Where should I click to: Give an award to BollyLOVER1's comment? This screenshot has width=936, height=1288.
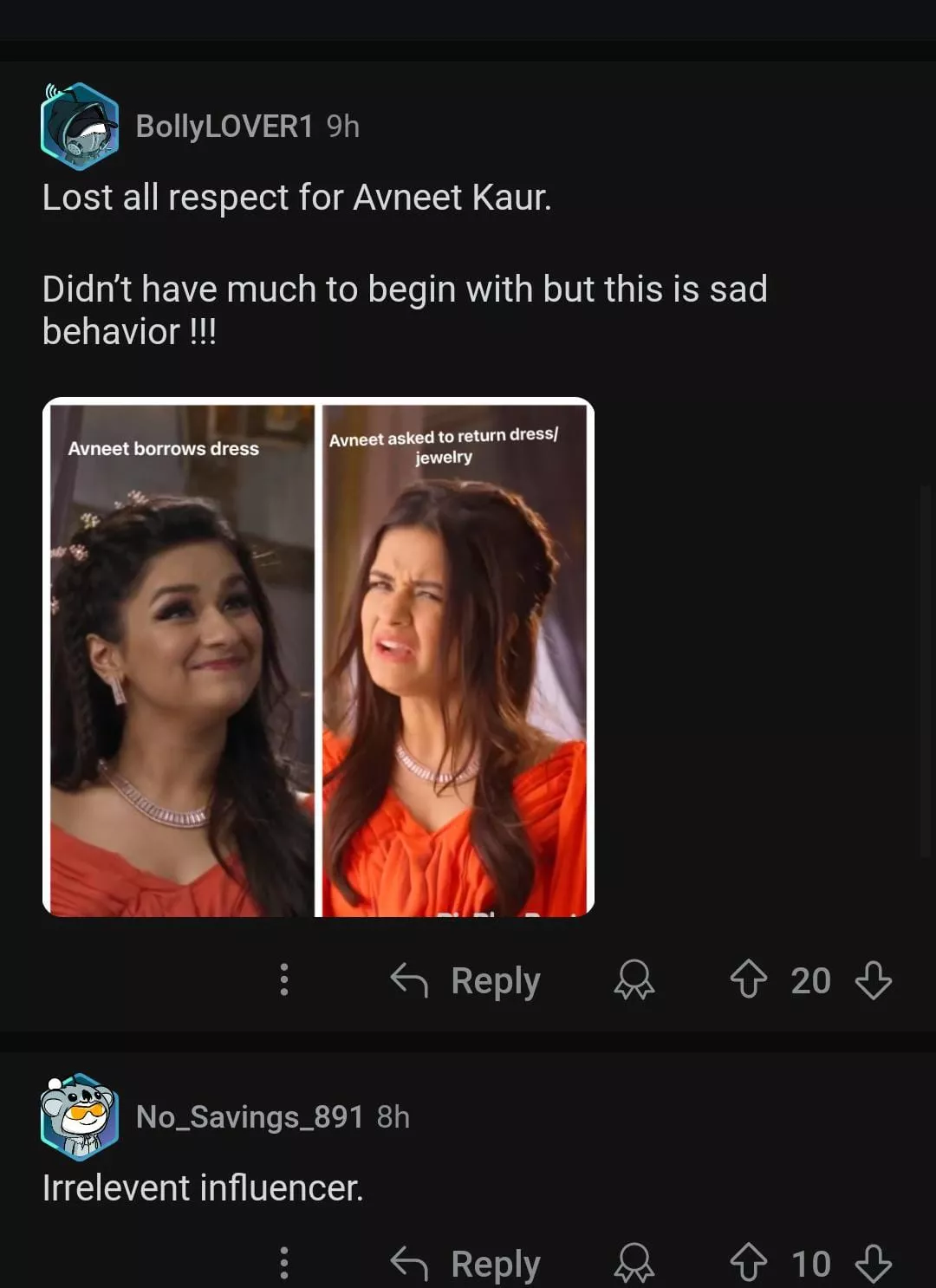coord(634,980)
